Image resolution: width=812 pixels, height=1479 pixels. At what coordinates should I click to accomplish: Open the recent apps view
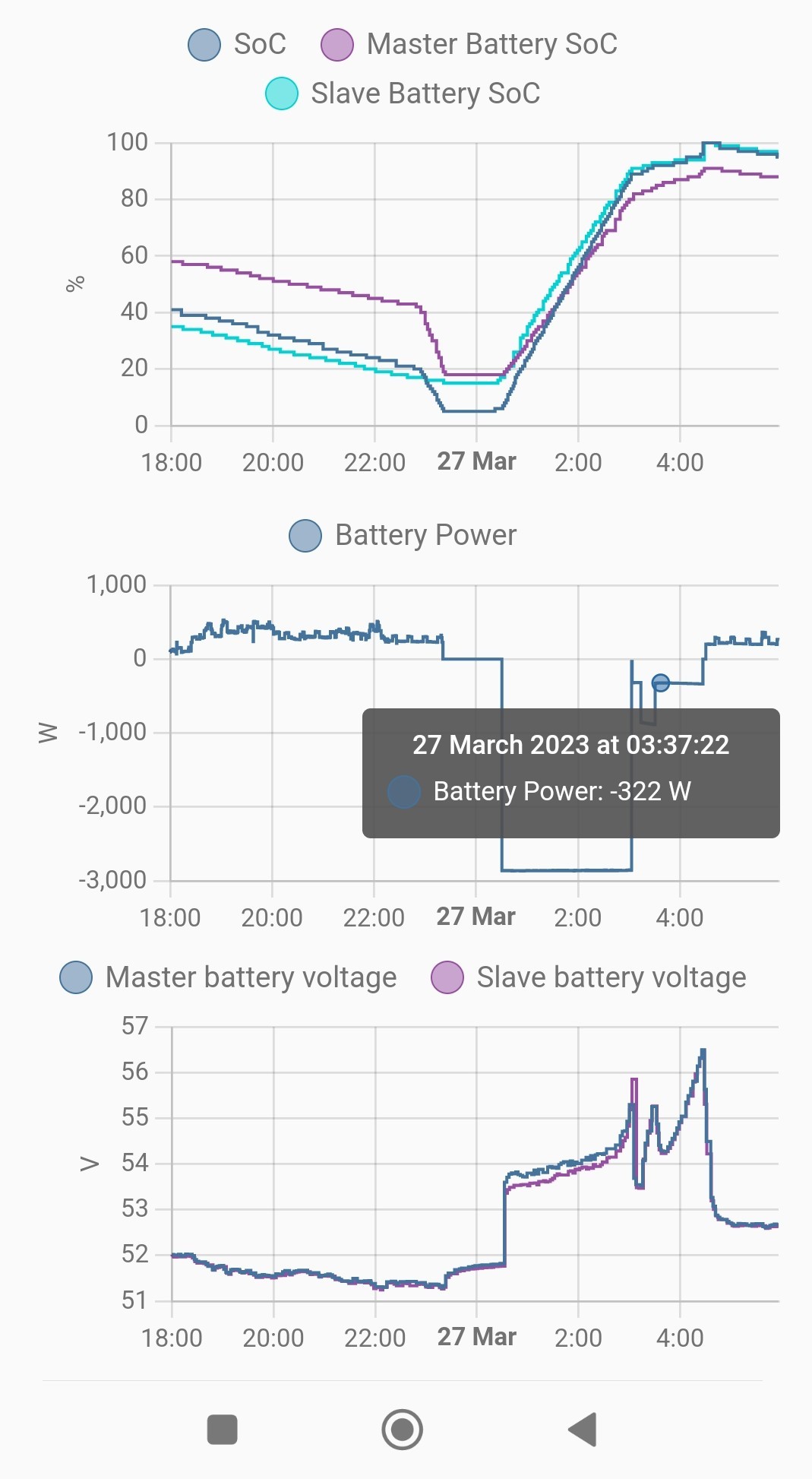pyautogui.click(x=223, y=1430)
